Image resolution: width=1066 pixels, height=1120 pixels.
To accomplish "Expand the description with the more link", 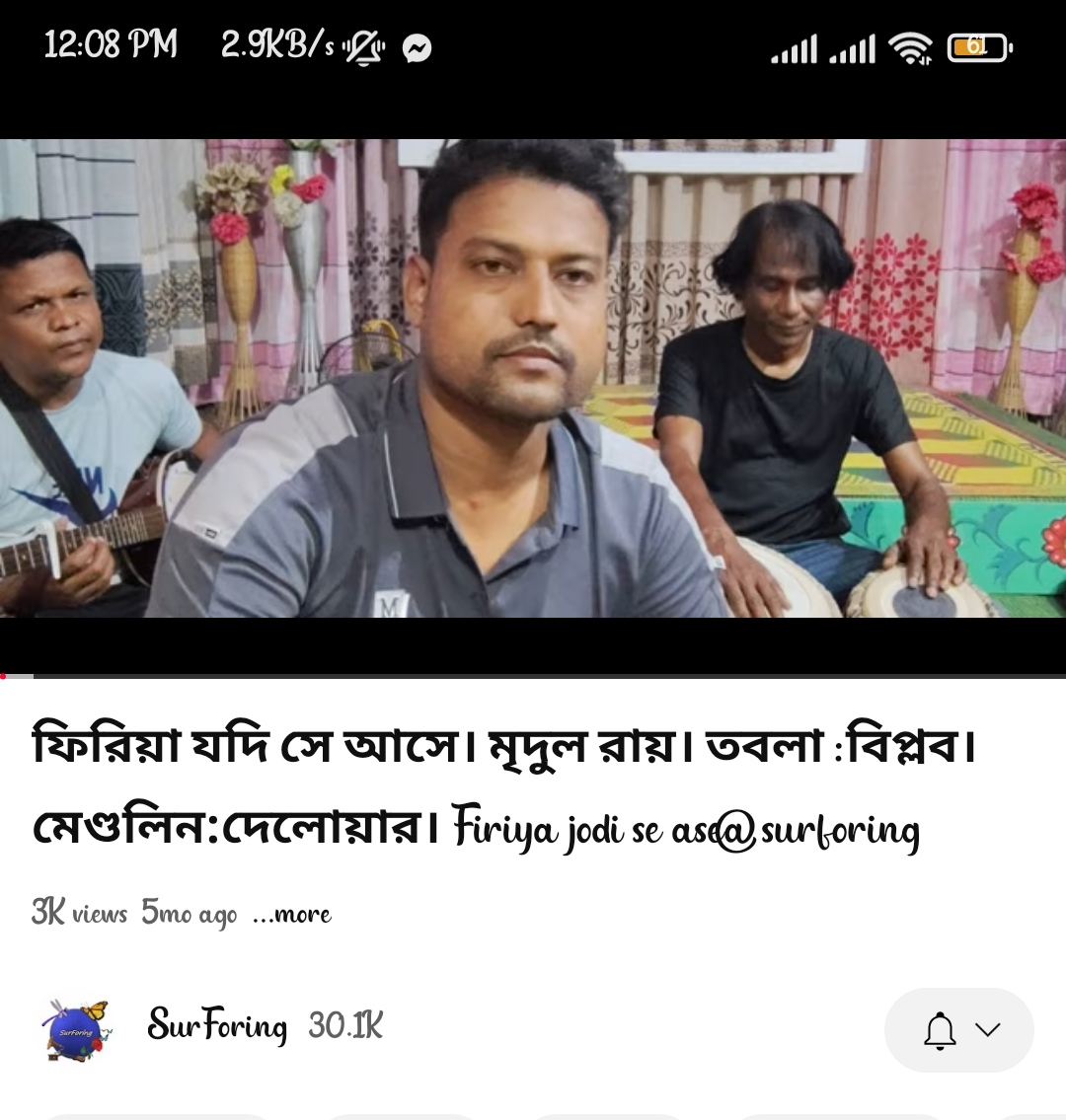I will point(294,915).
